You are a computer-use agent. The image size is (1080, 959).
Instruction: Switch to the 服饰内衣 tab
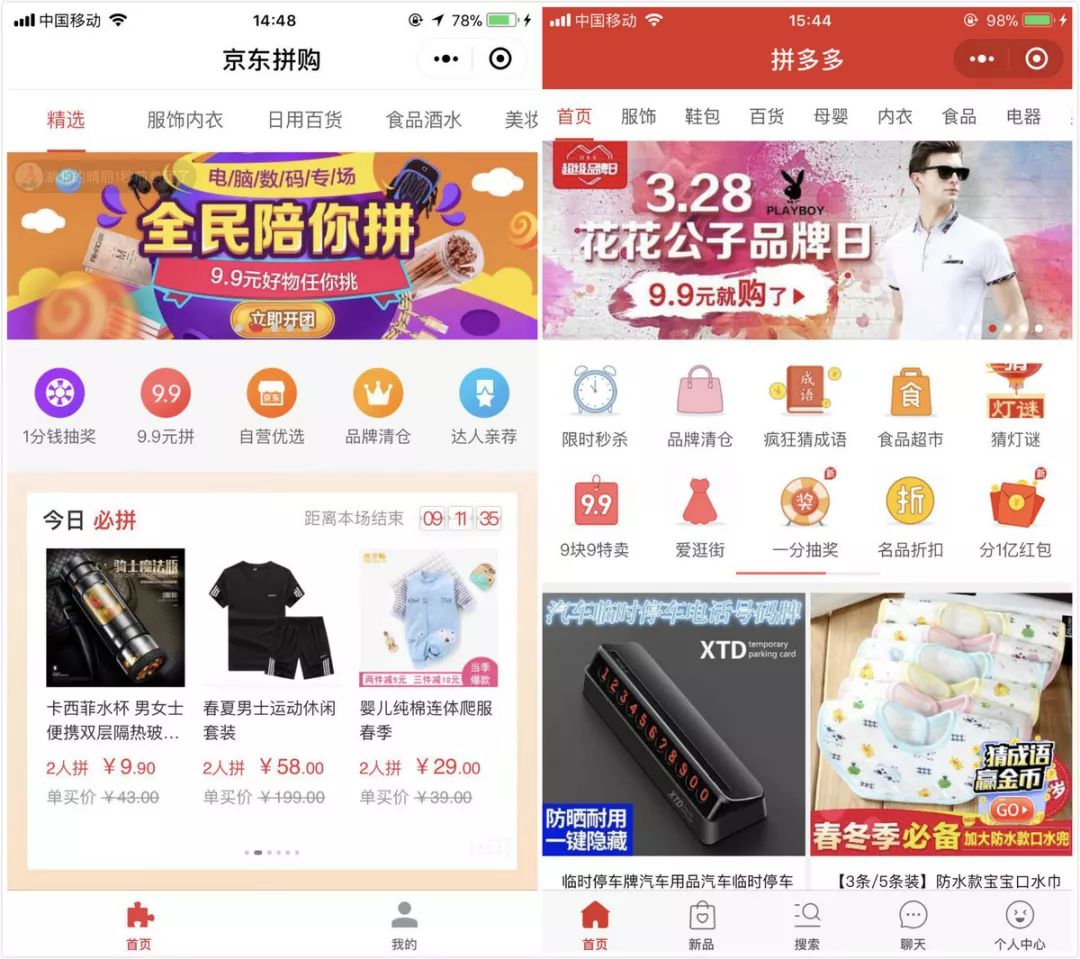pyautogui.click(x=185, y=120)
